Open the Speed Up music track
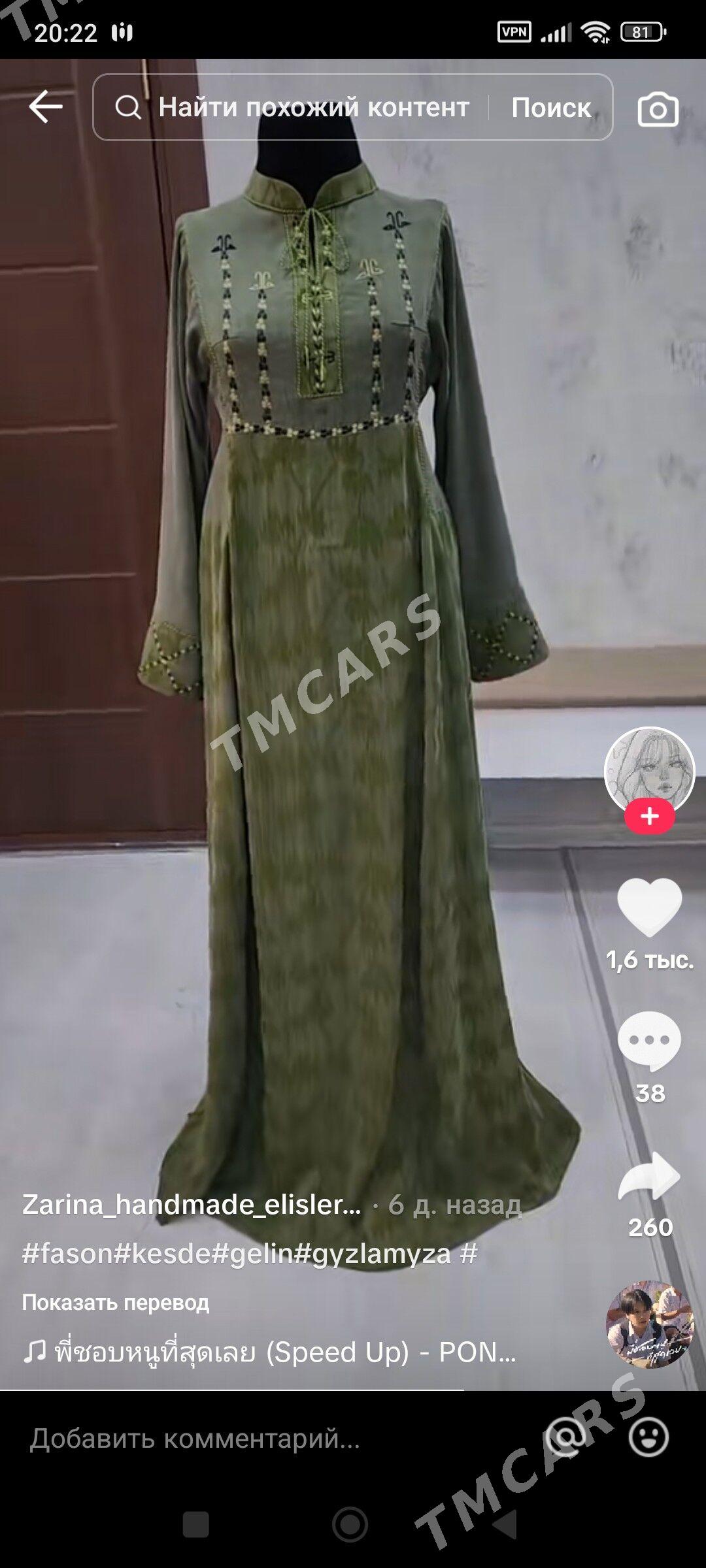706x1568 pixels. pyautogui.click(x=269, y=1351)
